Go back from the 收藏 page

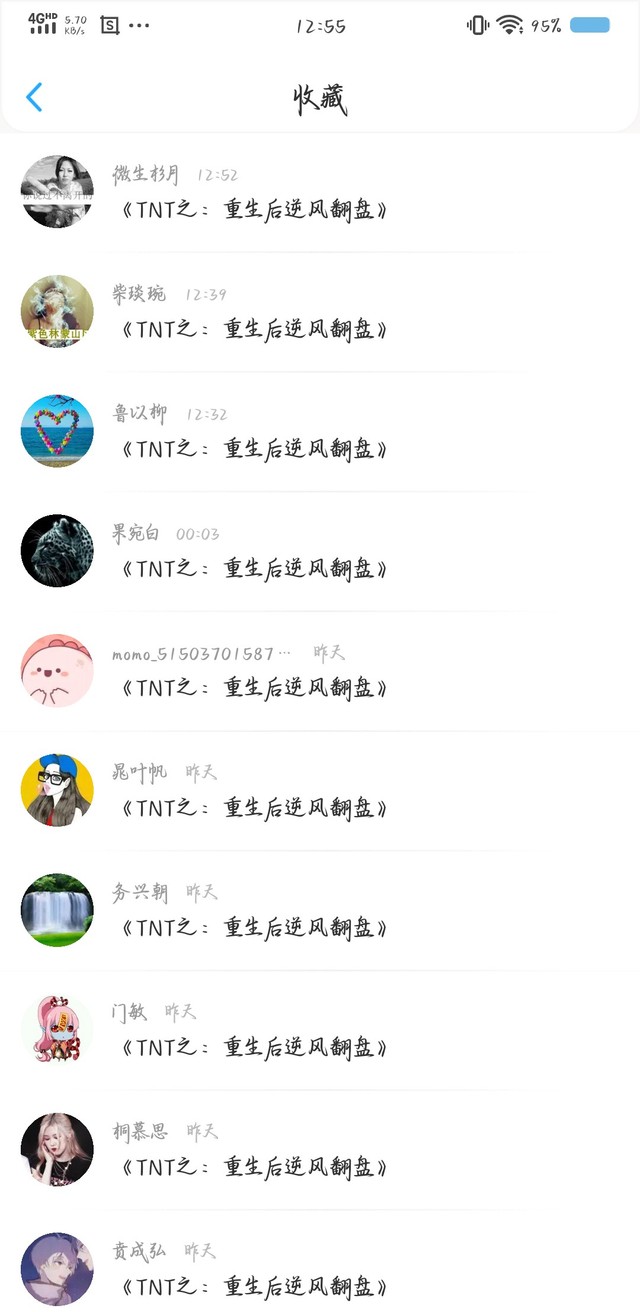point(34,97)
